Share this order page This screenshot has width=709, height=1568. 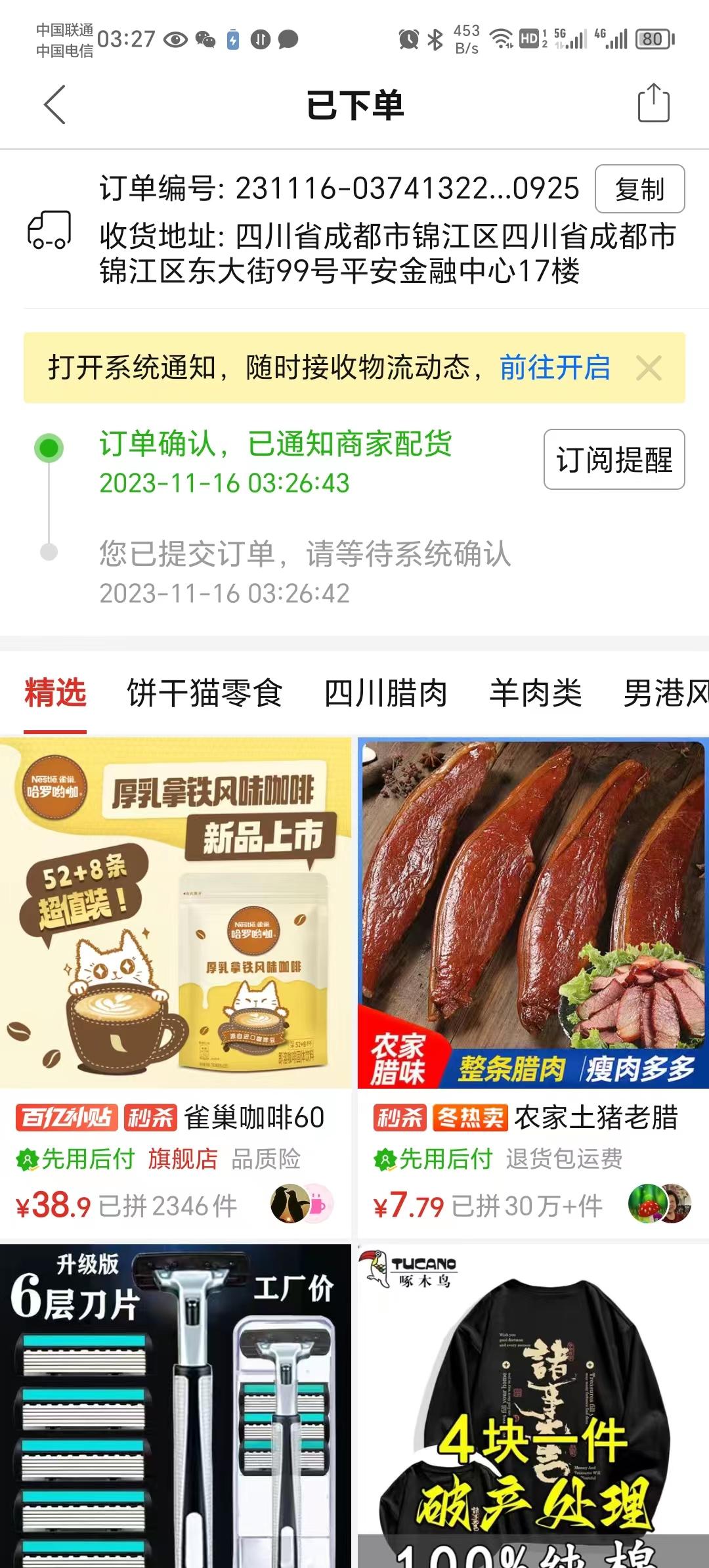click(653, 103)
